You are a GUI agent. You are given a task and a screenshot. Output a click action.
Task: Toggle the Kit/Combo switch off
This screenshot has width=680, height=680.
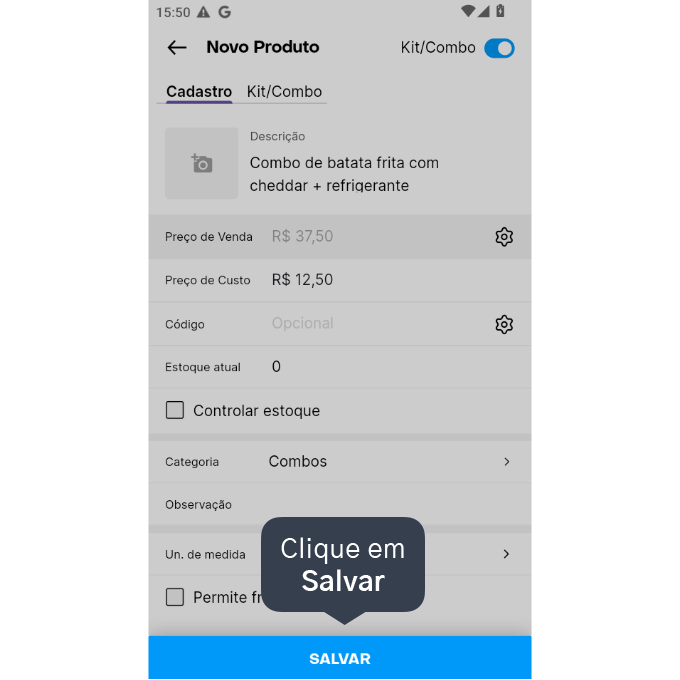(499, 48)
